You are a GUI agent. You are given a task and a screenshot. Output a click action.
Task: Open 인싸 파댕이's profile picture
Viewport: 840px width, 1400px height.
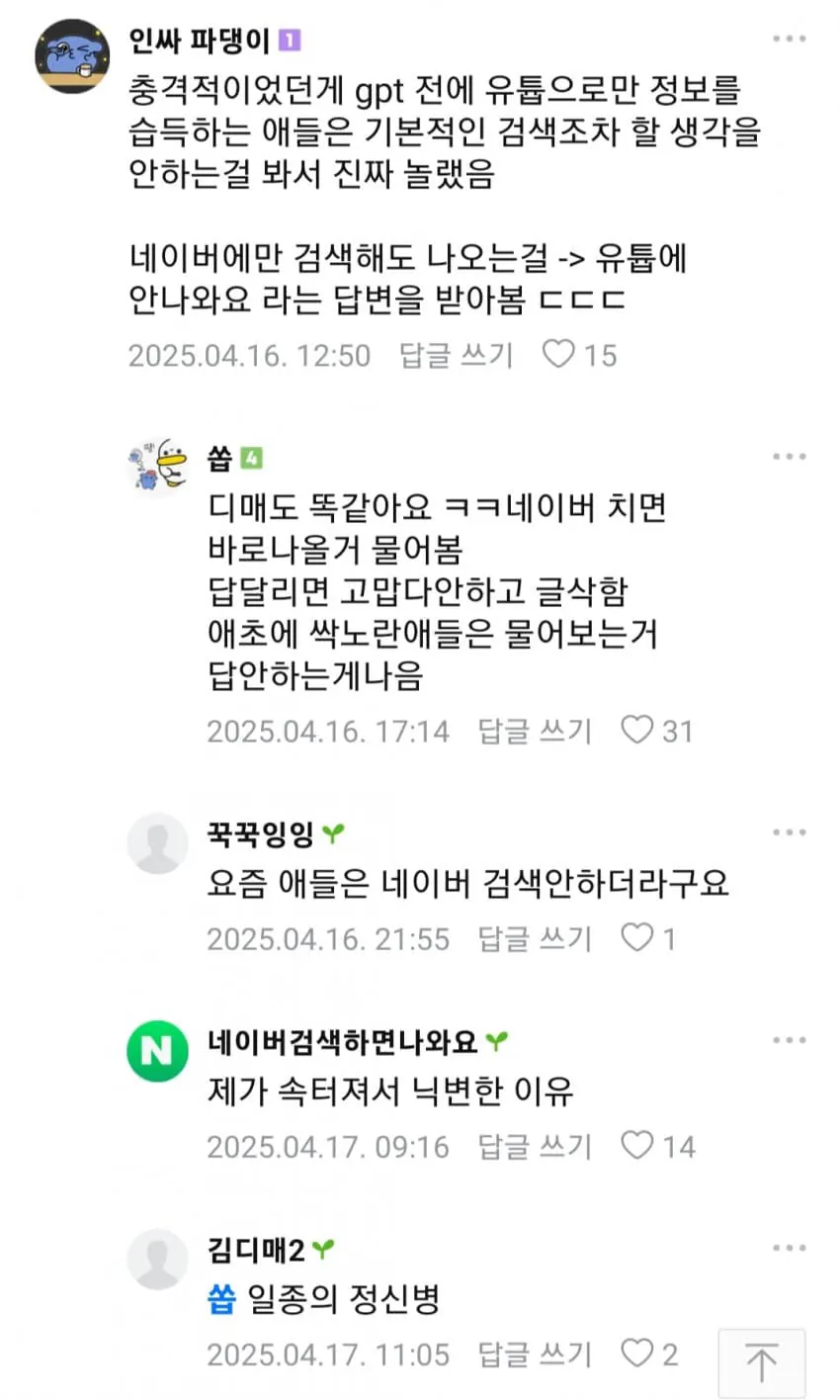[72, 56]
